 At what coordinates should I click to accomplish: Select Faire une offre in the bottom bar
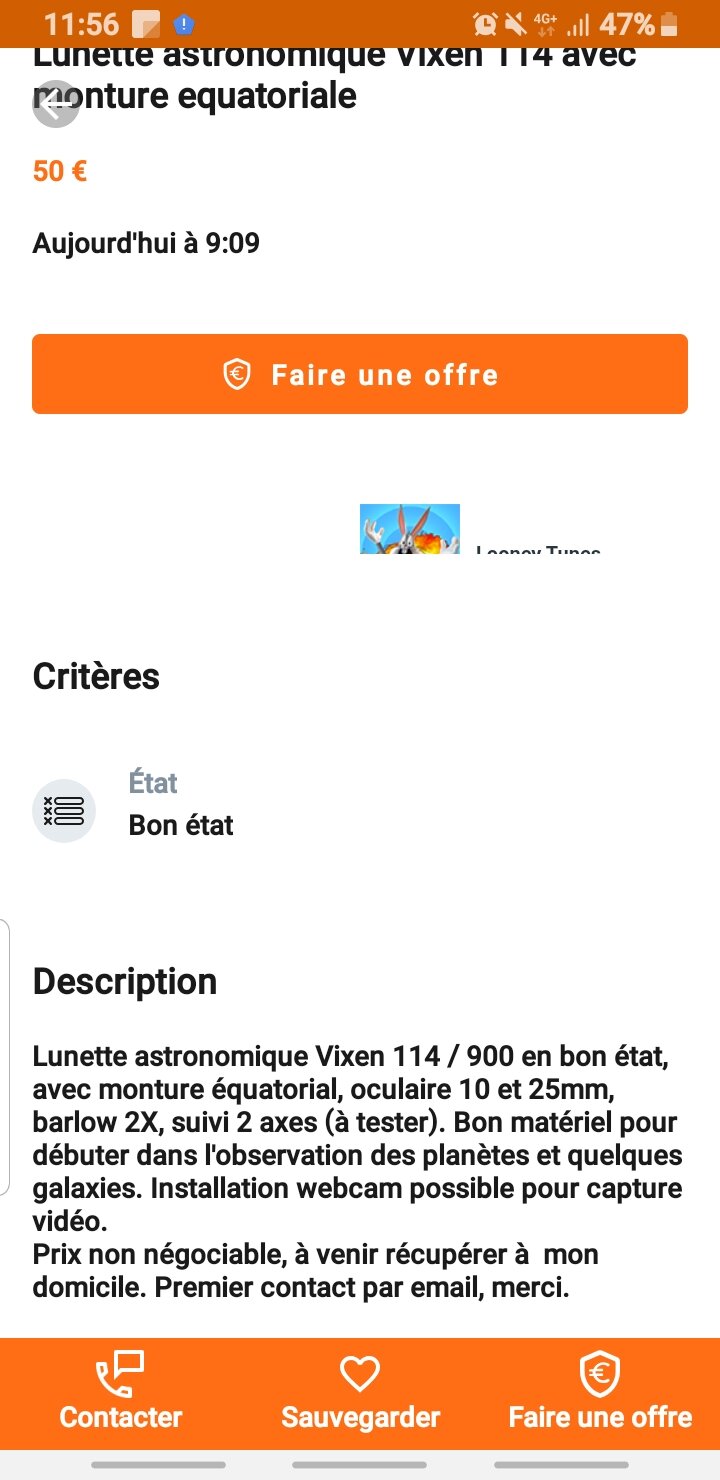coord(600,1392)
